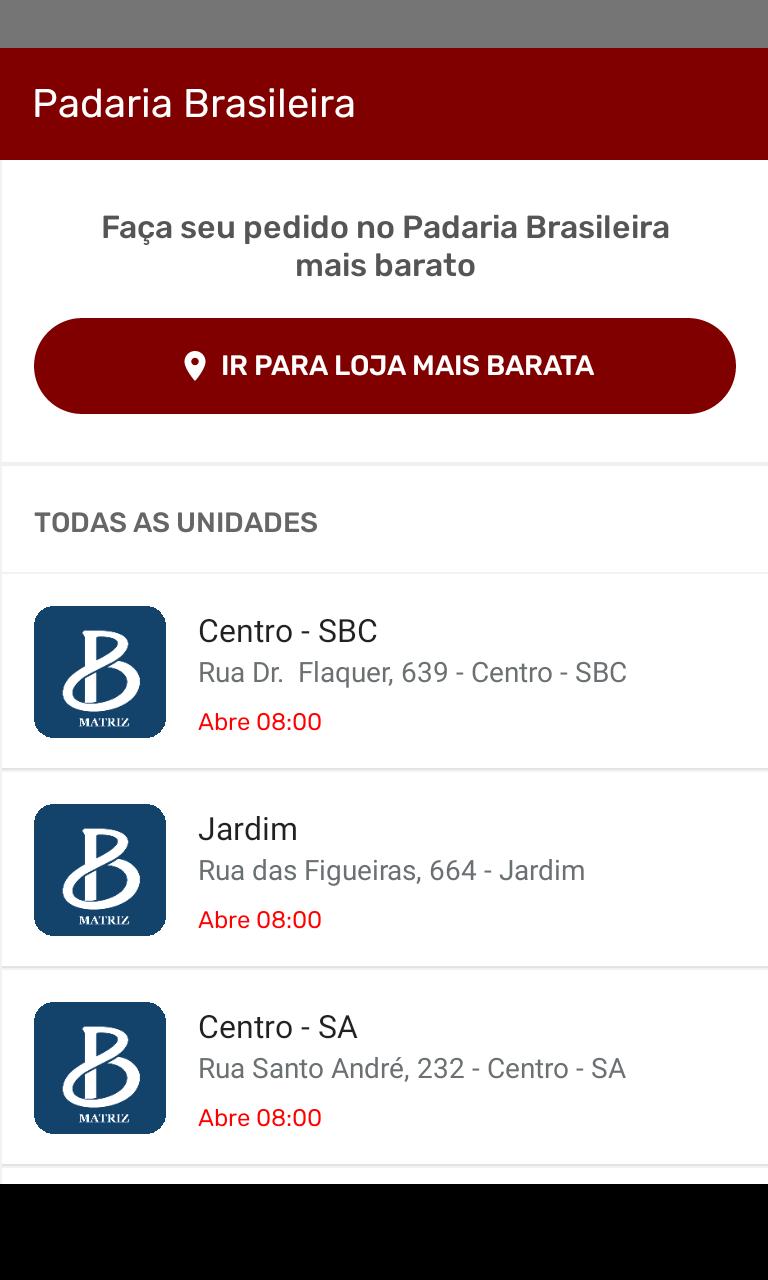768x1280 pixels.
Task: Open the Centro - SBC store
Action: [x=384, y=671]
